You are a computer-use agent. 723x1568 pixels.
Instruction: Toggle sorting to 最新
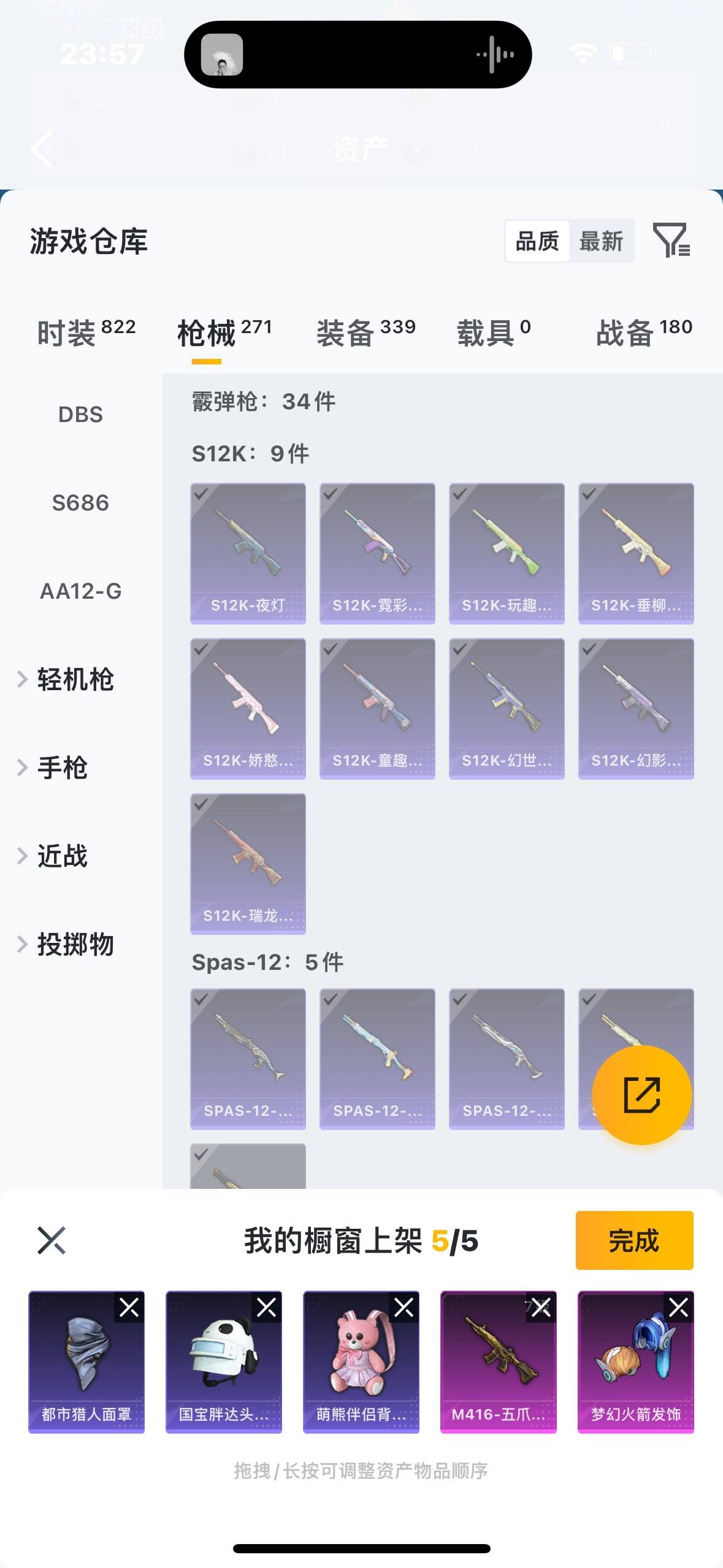(602, 241)
